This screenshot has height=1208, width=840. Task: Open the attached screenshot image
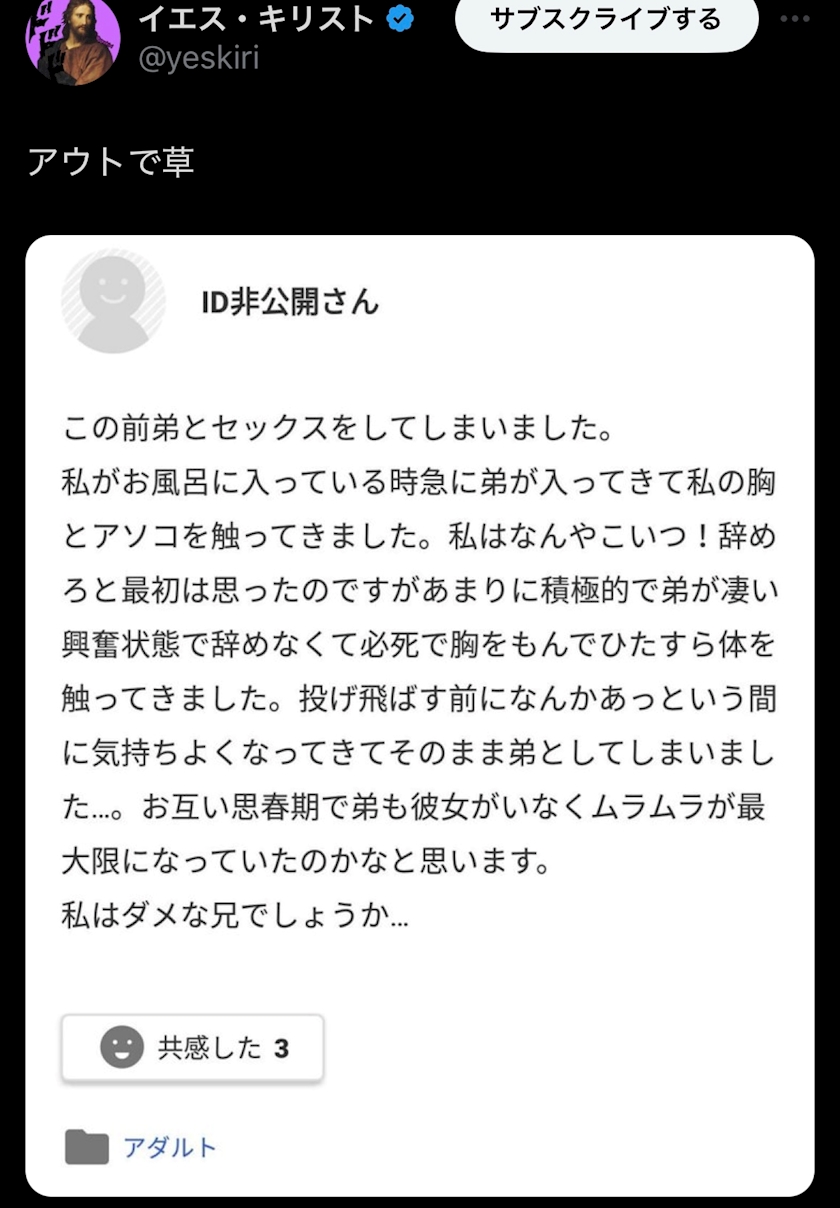tap(420, 716)
